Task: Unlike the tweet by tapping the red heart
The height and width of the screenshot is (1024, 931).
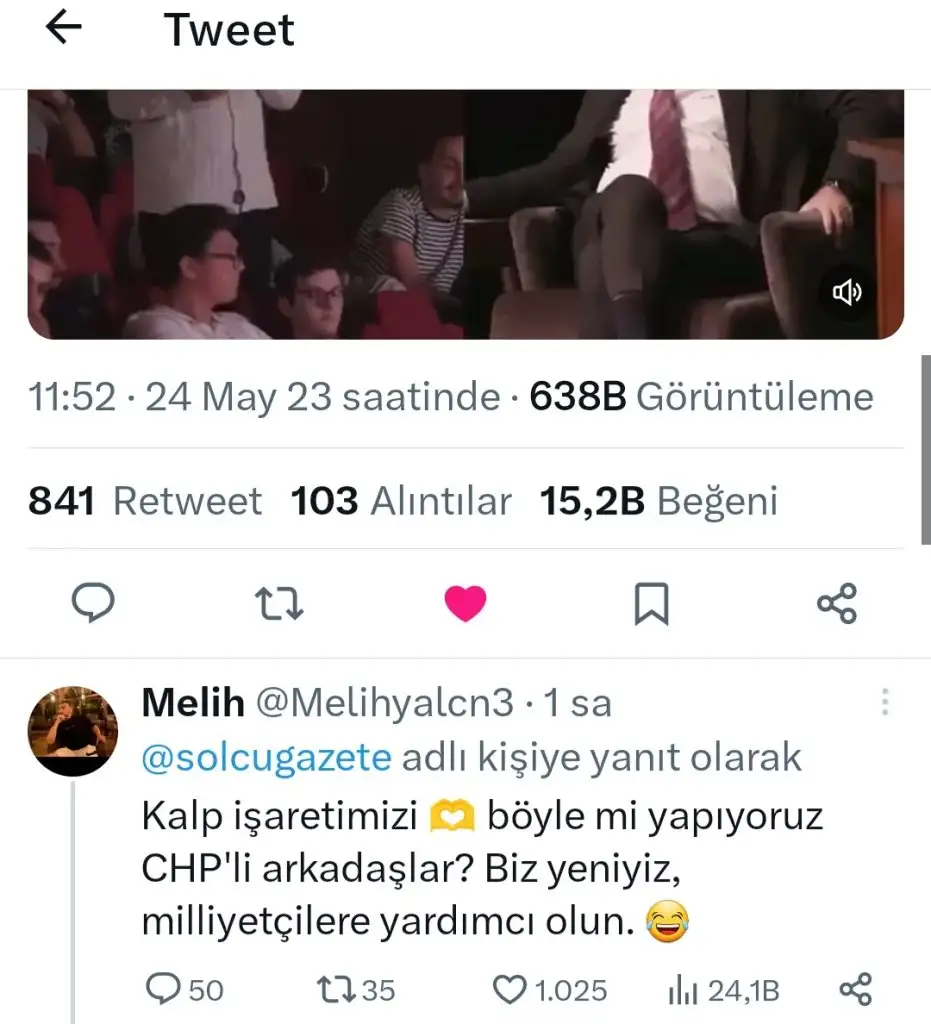Action: (466, 601)
